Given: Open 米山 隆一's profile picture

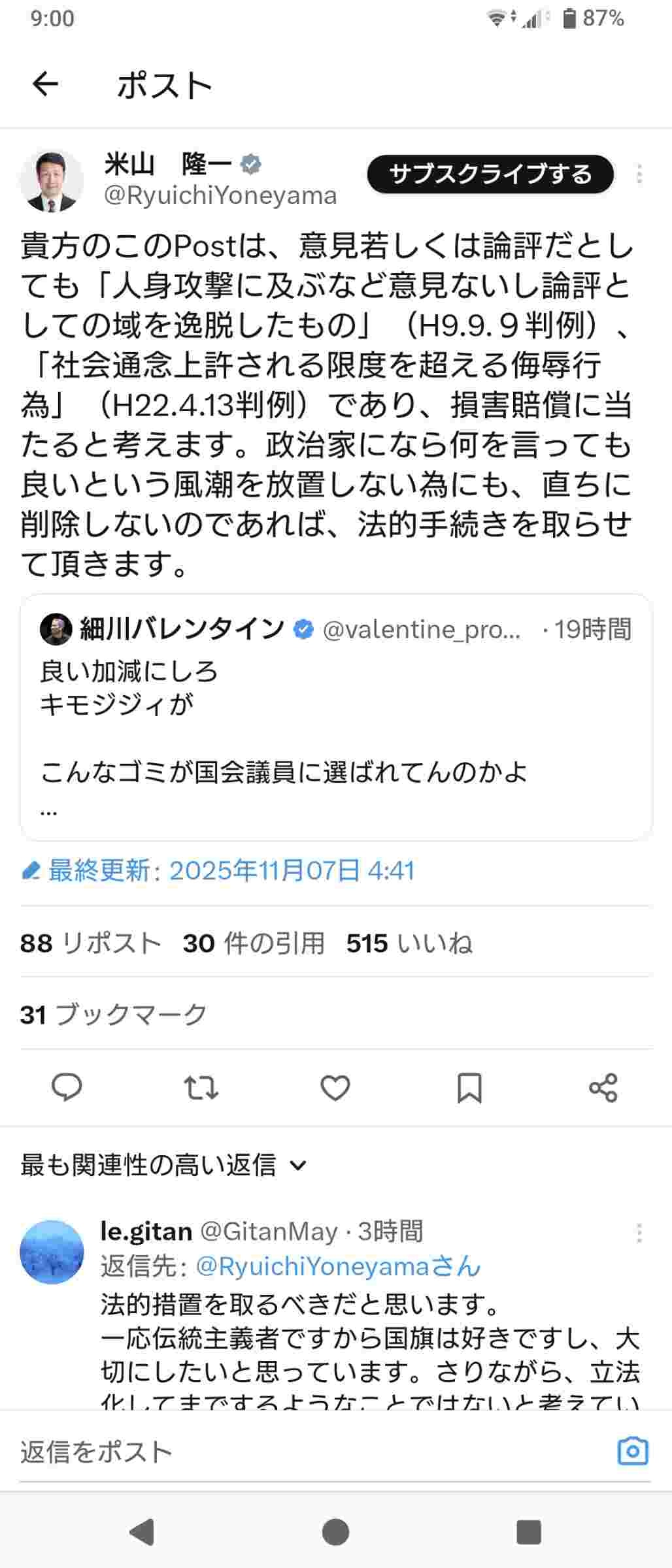Looking at the screenshot, I should click(52, 181).
